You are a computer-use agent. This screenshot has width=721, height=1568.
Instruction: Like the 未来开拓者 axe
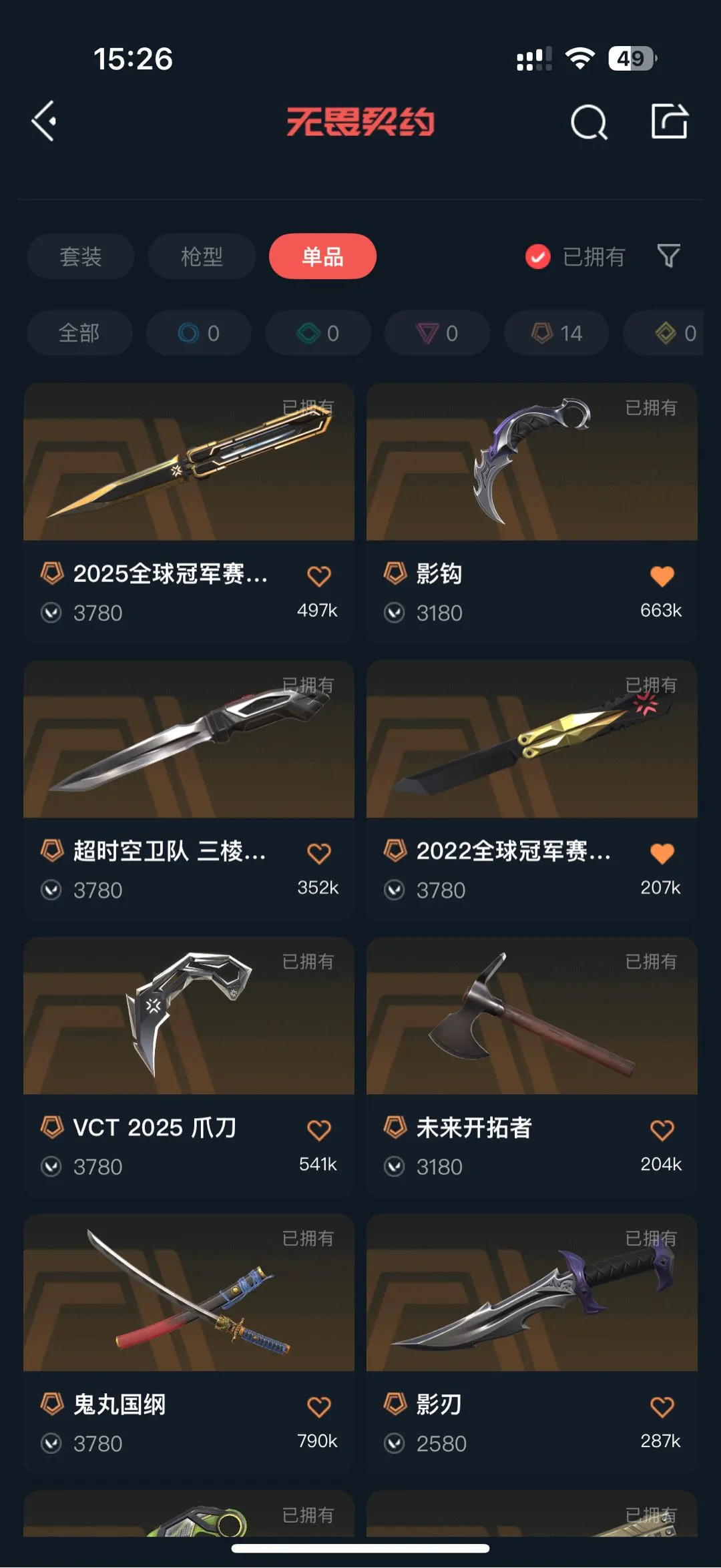pos(662,1130)
